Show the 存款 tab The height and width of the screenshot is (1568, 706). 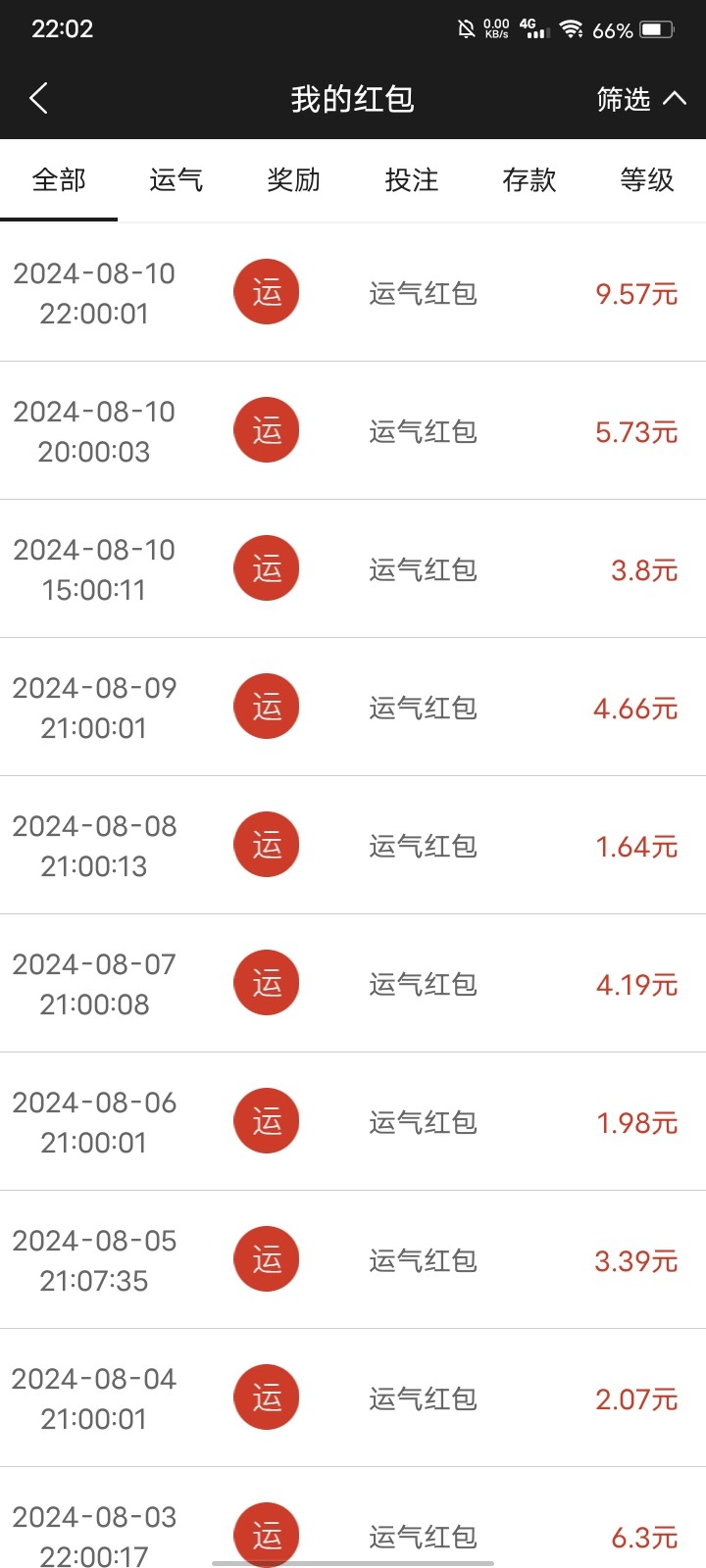point(529,180)
